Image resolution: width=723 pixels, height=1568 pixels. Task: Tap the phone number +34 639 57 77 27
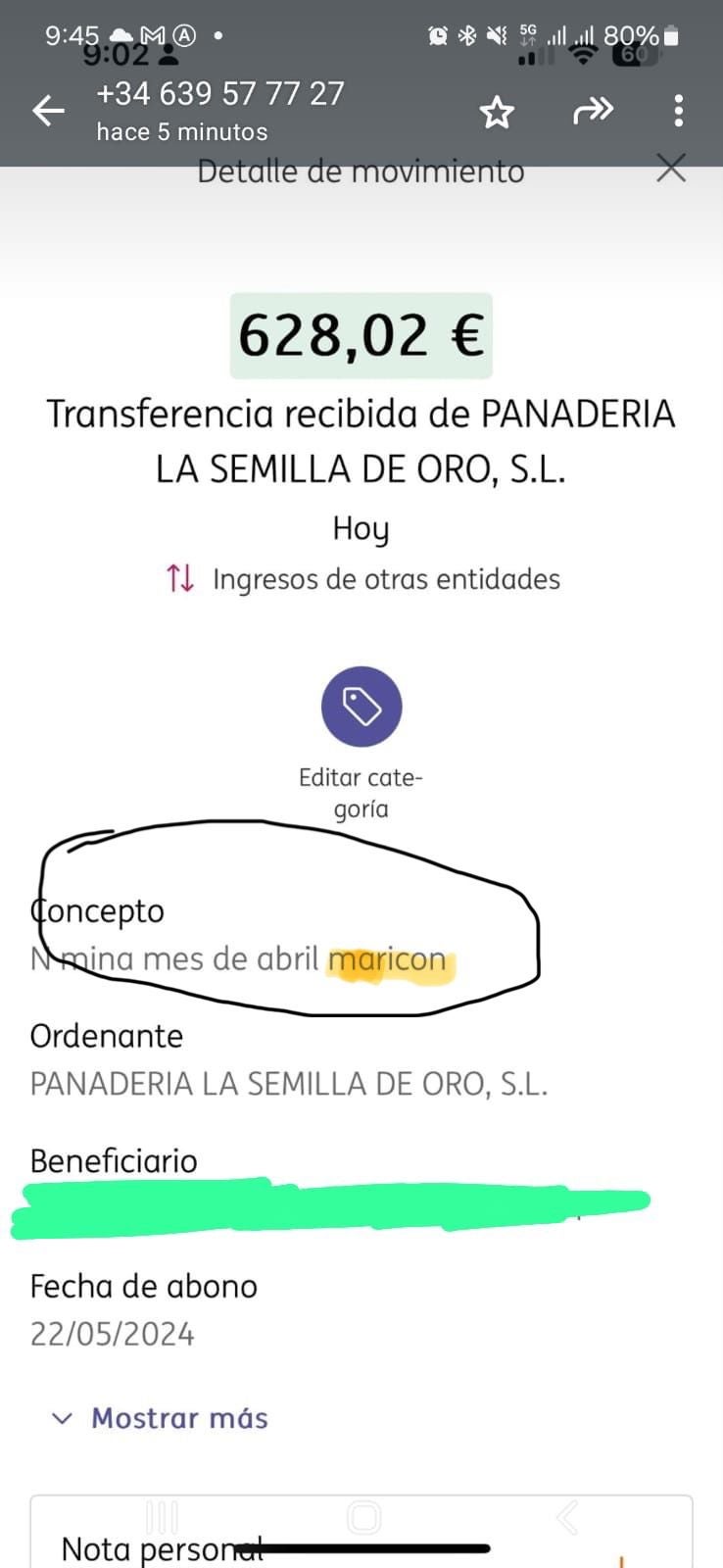pos(219,93)
